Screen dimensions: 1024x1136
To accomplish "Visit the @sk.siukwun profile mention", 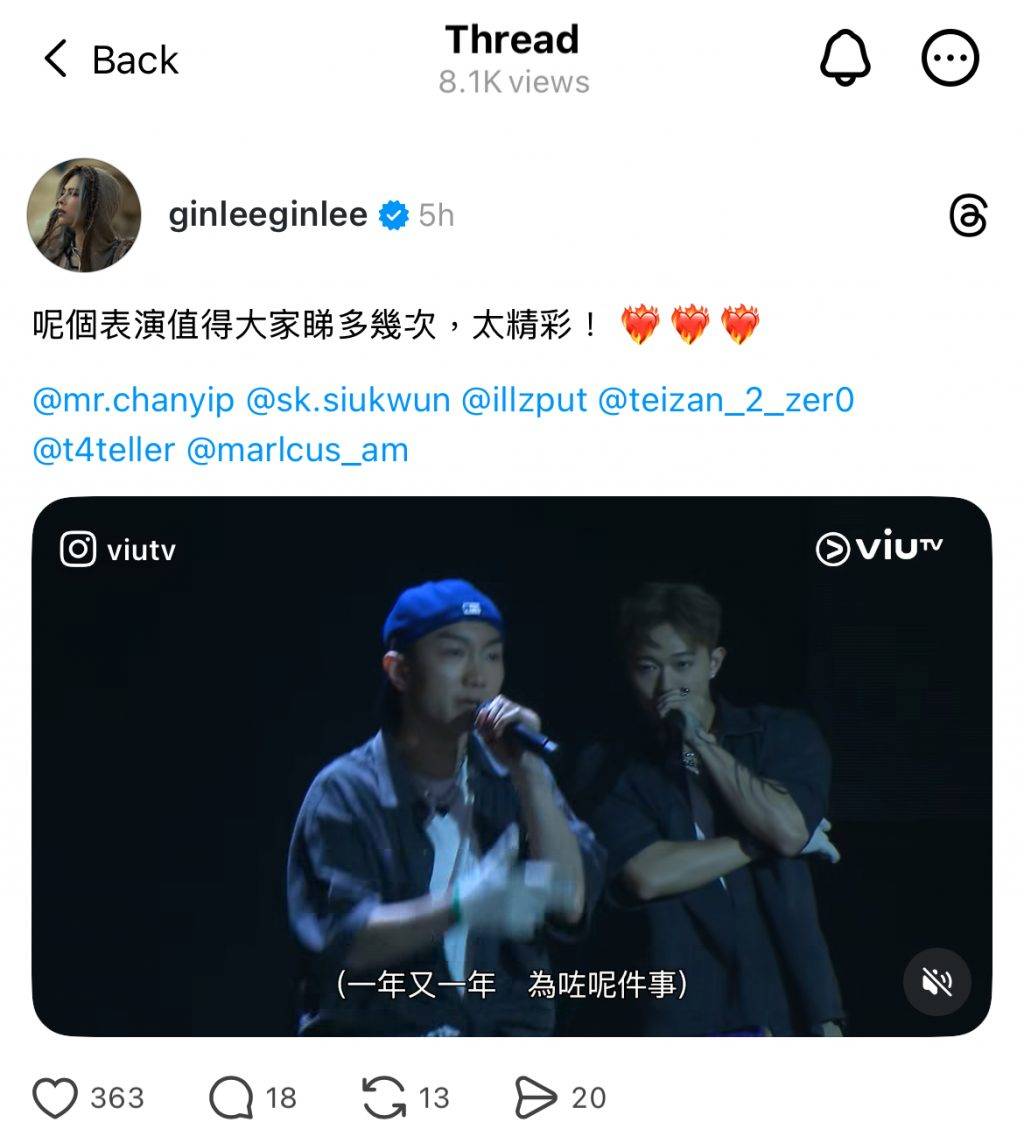I will click(347, 401).
